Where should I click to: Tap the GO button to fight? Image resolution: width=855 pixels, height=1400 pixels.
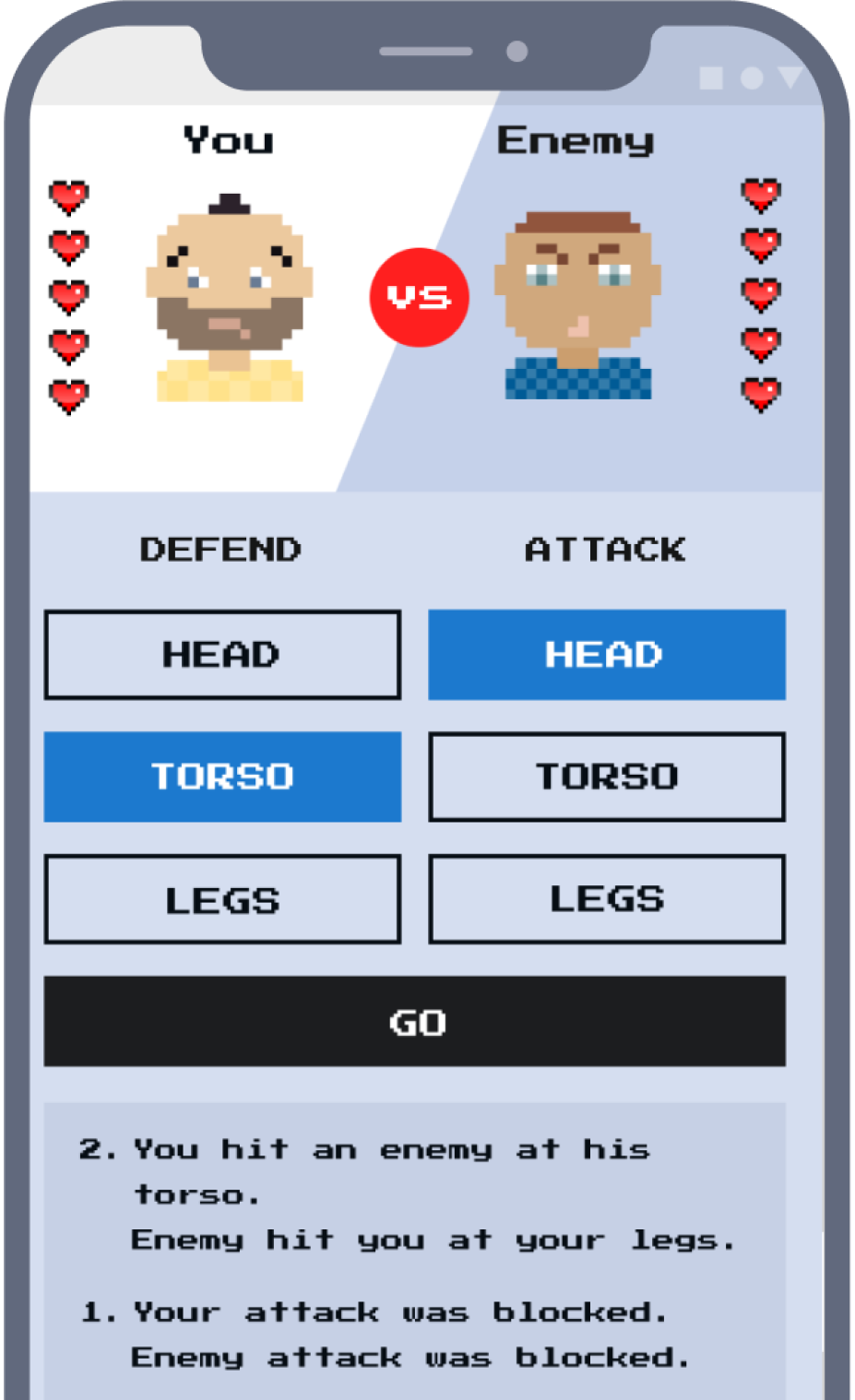click(x=414, y=1021)
